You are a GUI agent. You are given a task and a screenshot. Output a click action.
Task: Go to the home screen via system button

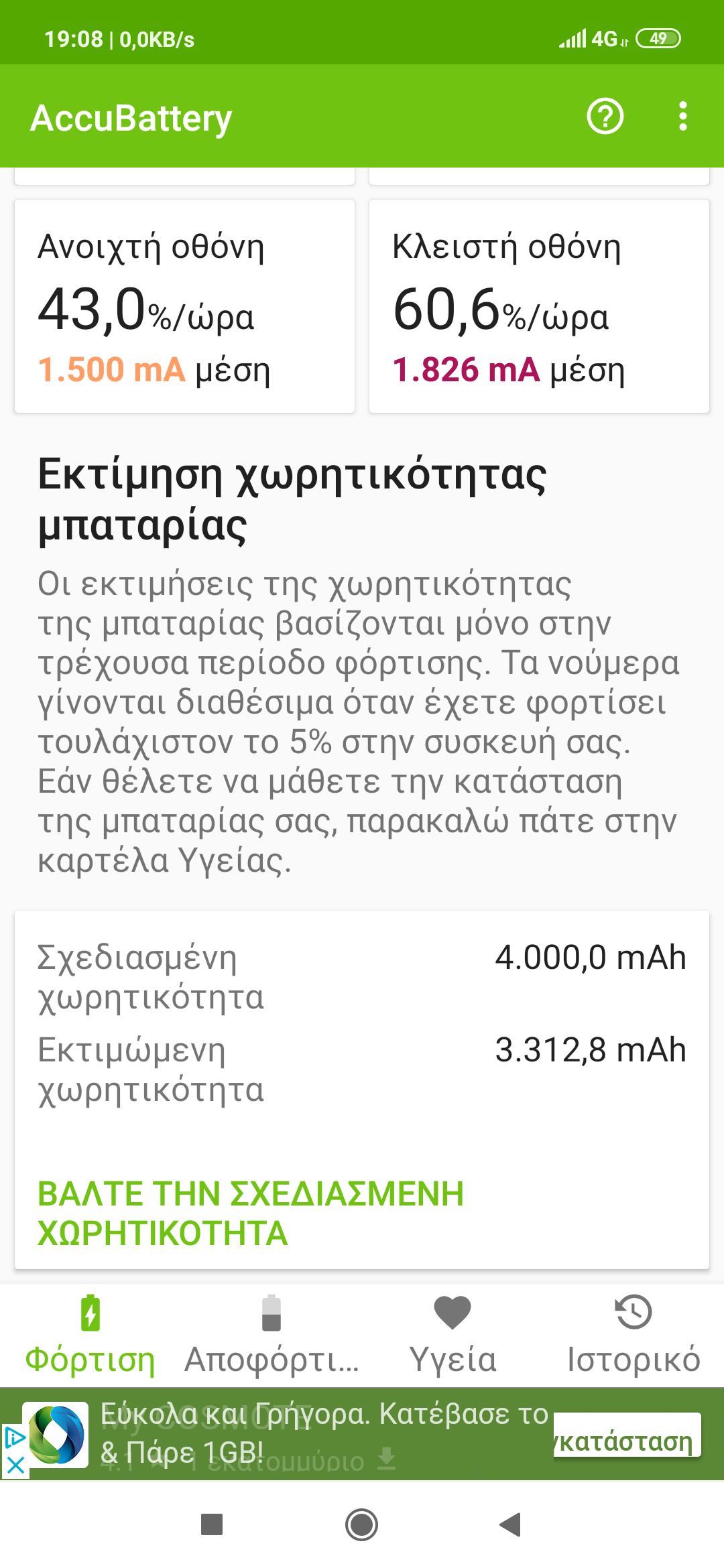pos(362,1525)
